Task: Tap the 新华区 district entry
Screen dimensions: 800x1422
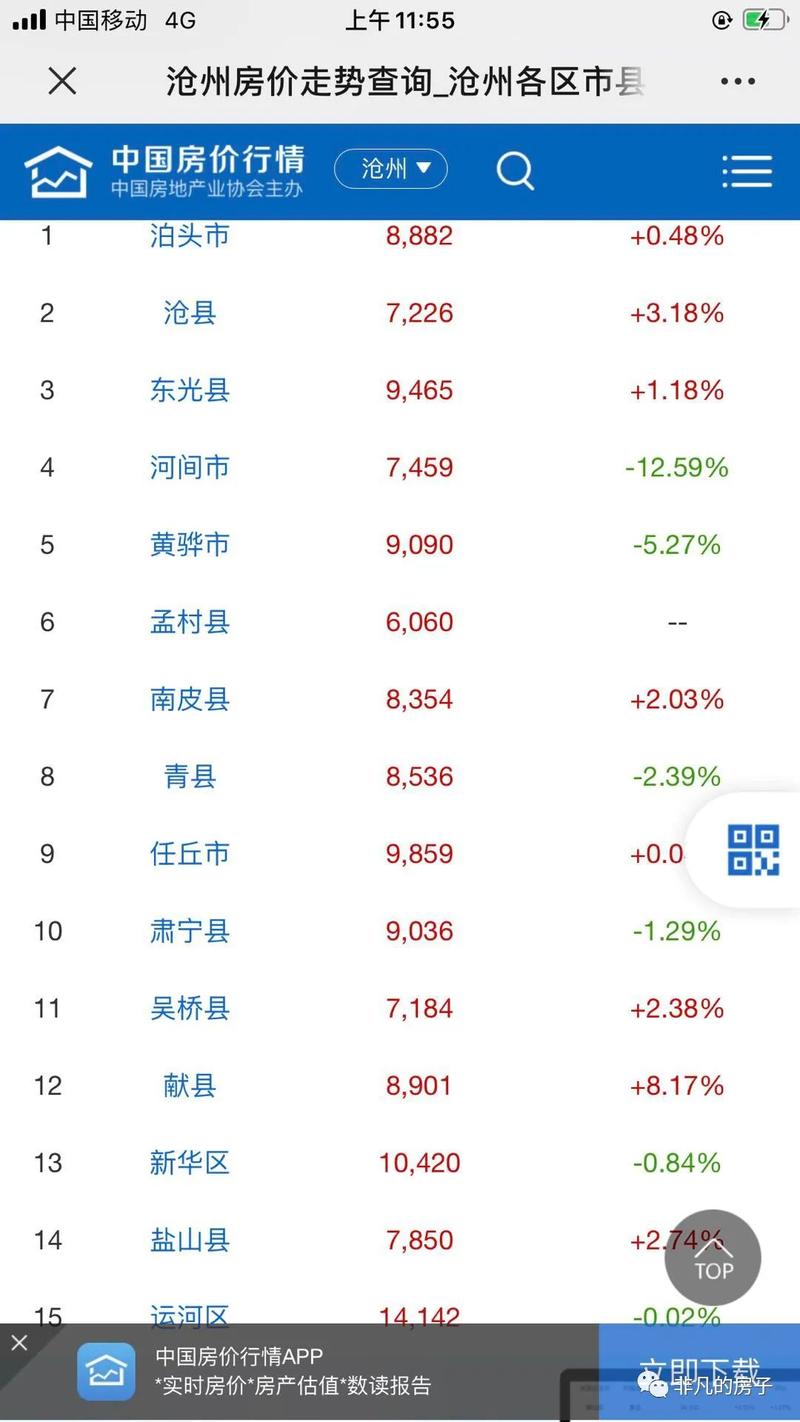Action: pyautogui.click(x=189, y=1162)
